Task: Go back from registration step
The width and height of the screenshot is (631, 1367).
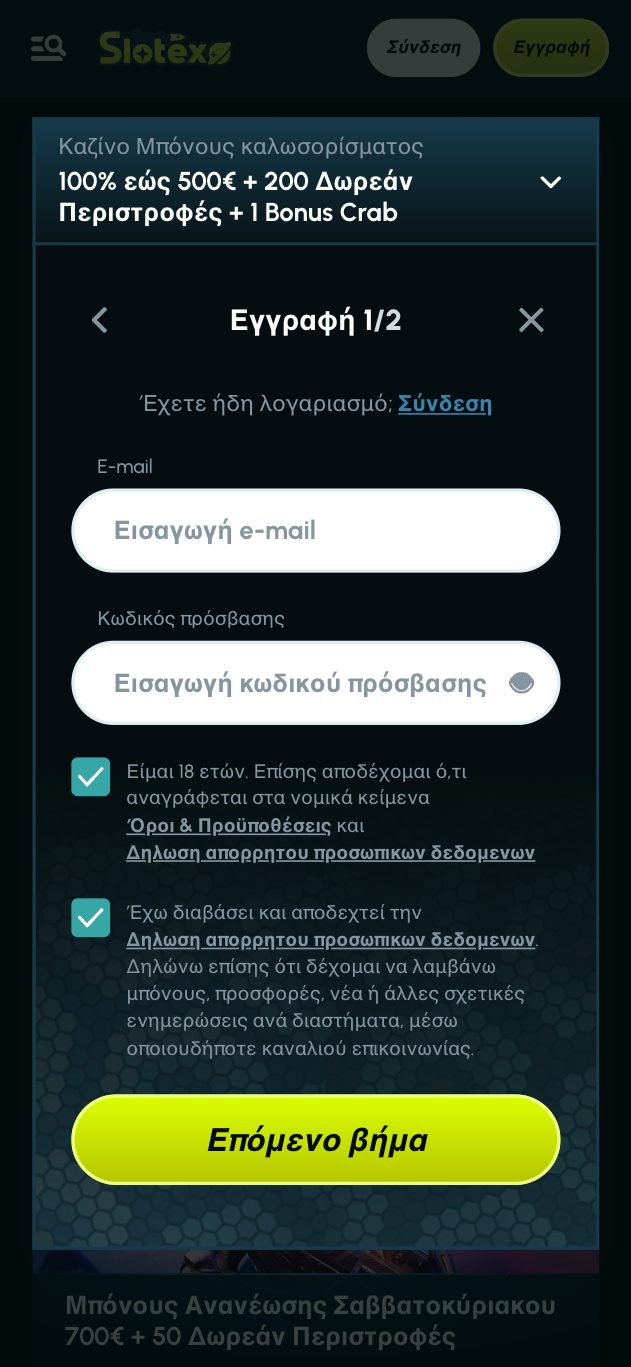Action: click(99, 320)
